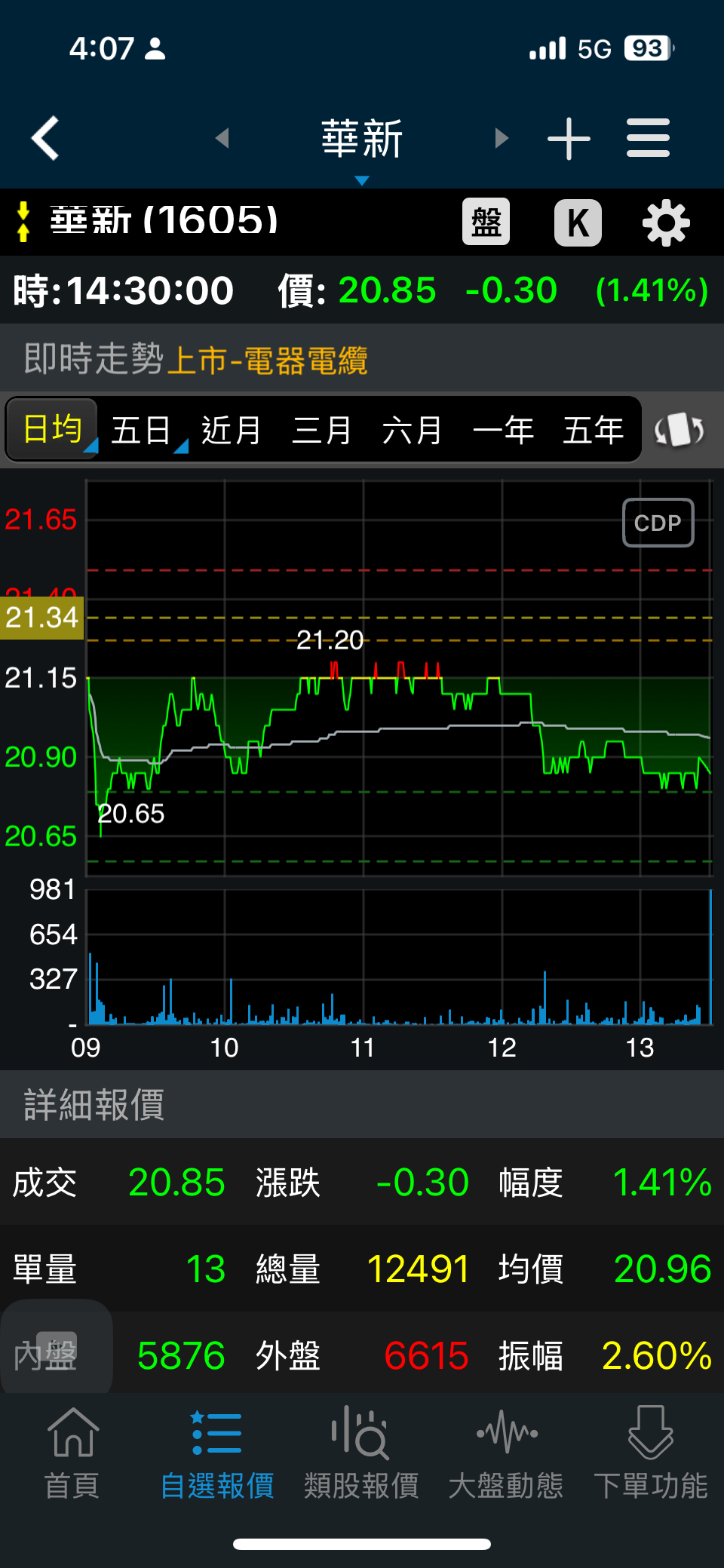724x1568 pixels.
Task: Go back using the top-left arrow
Action: (45, 138)
